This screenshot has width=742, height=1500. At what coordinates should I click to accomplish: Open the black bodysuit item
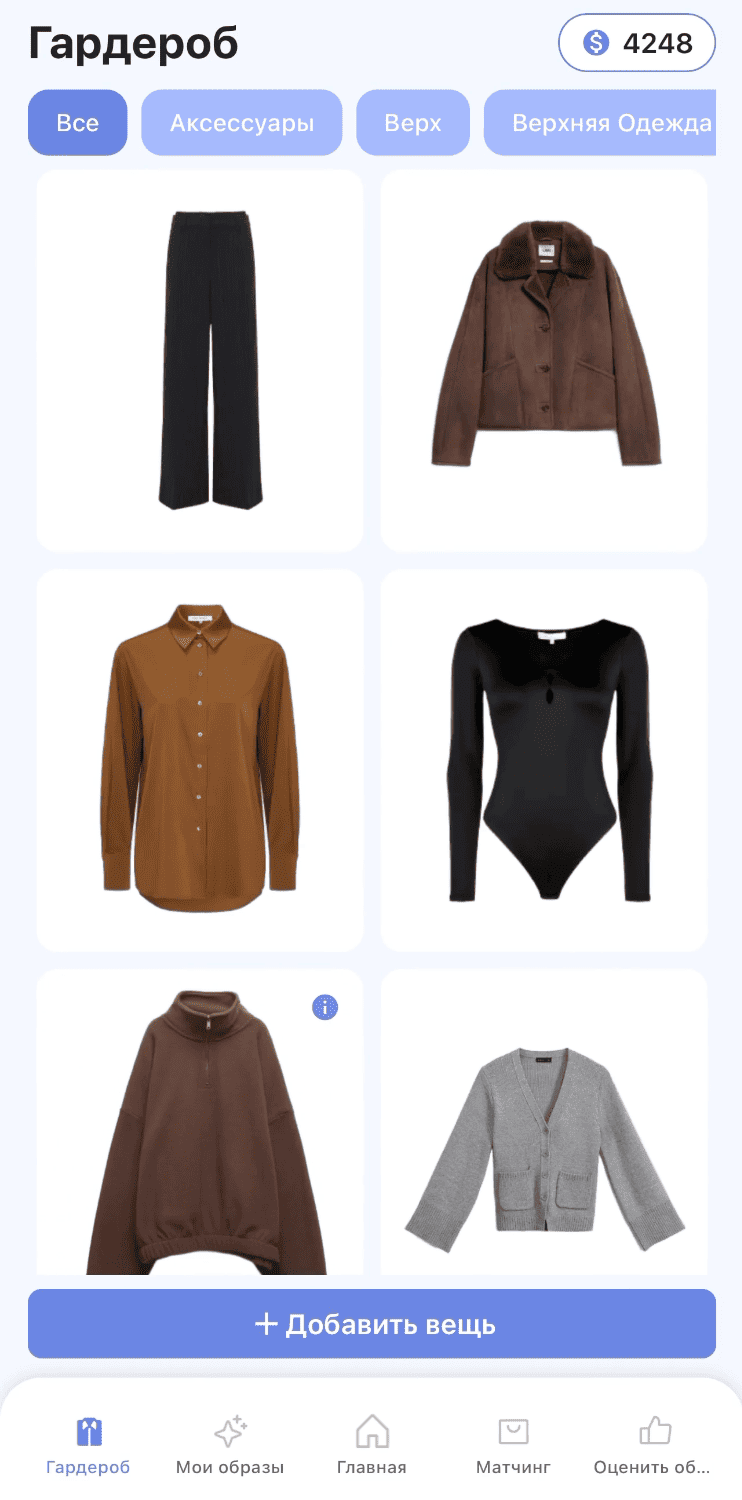[x=544, y=760]
